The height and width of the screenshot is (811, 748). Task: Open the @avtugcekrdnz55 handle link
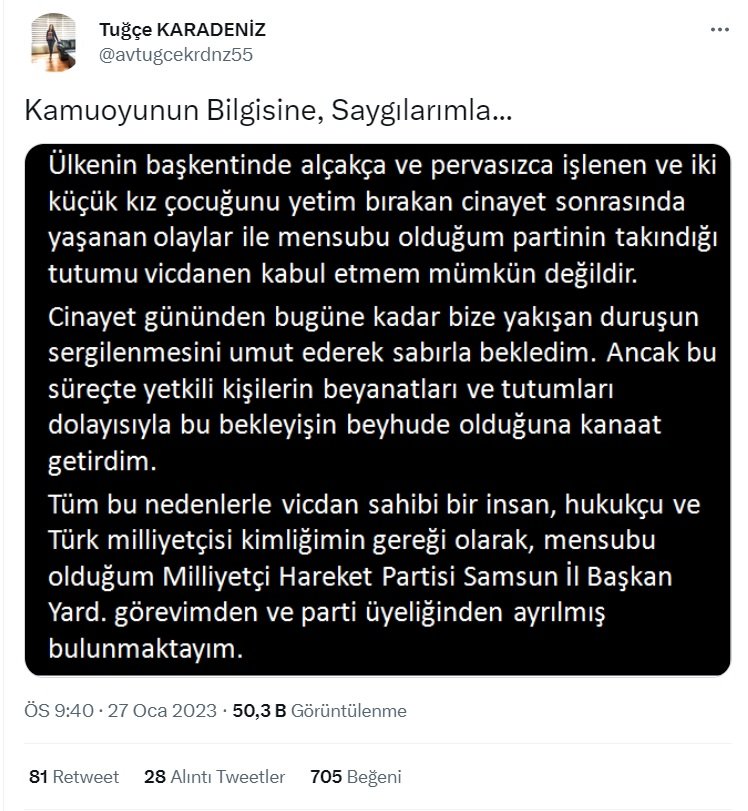coord(176,55)
